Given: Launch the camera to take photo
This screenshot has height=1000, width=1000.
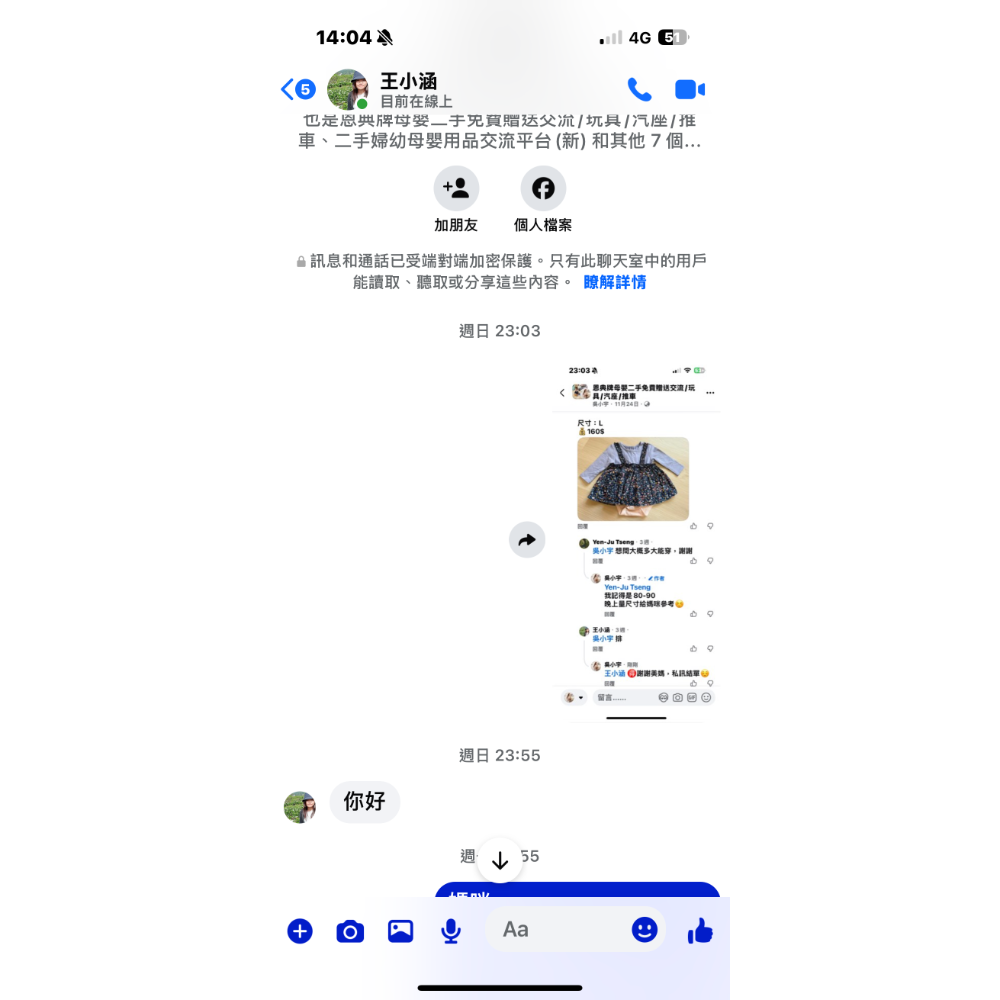Looking at the screenshot, I should (350, 932).
